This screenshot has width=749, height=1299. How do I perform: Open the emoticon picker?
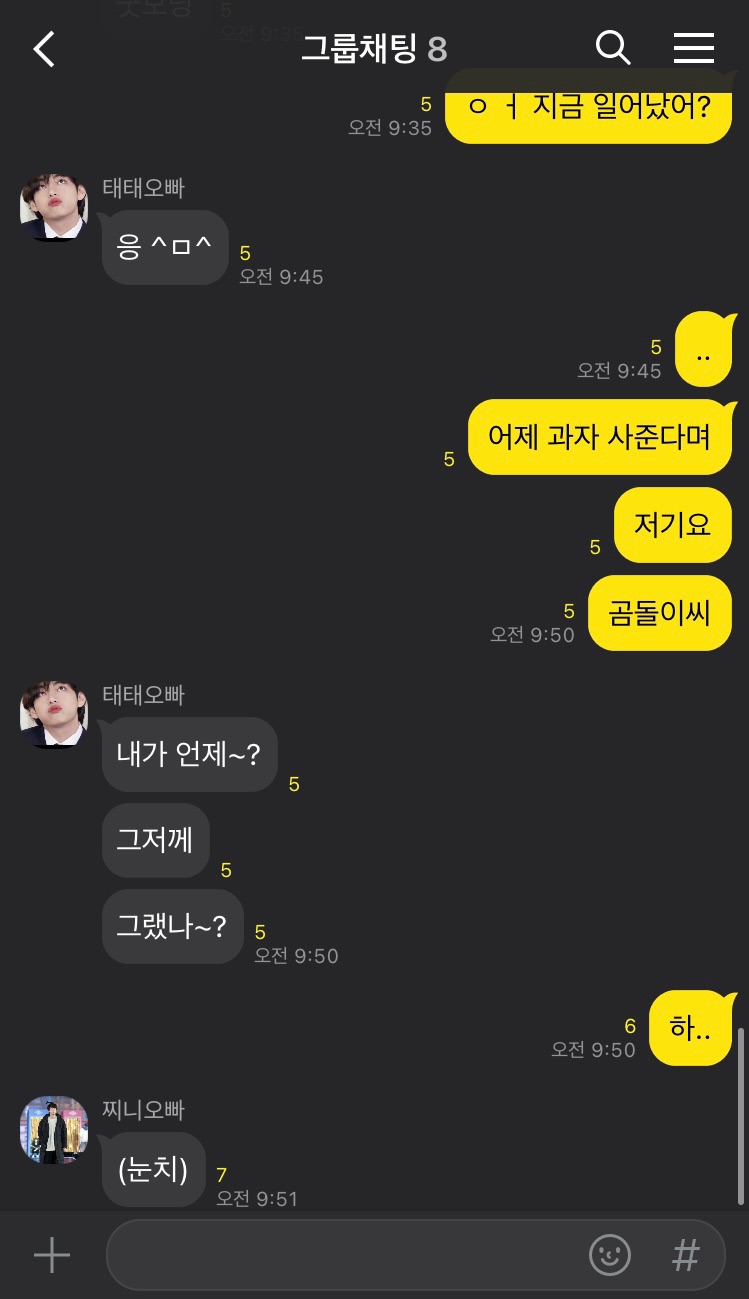pyautogui.click(x=610, y=1255)
